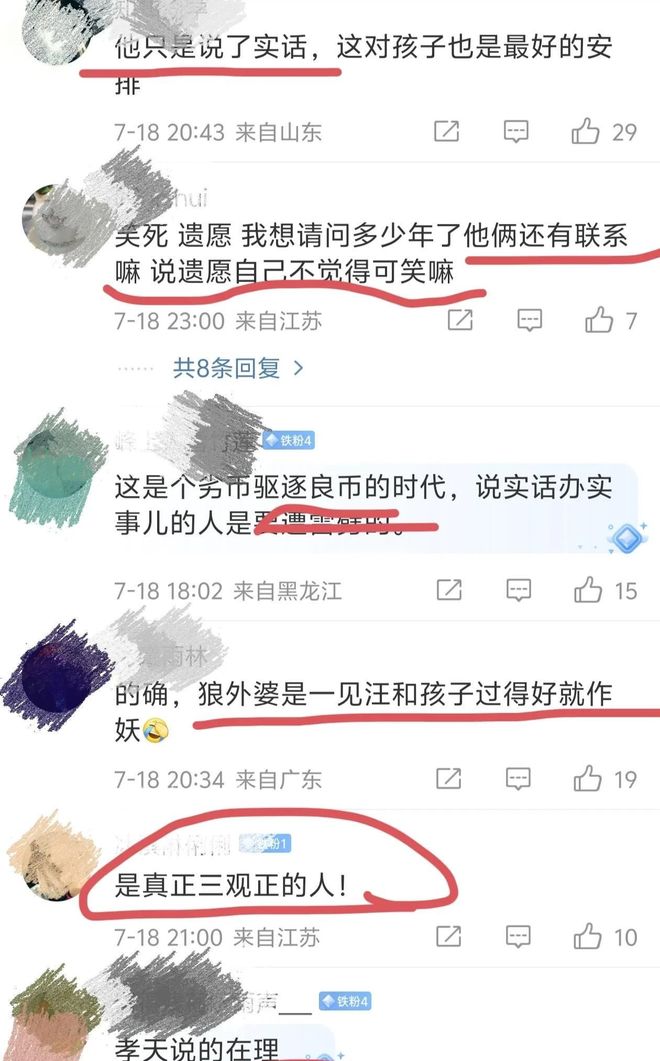Image resolution: width=660 pixels, height=1061 pixels.
Task: Like the comment '是真正三观正的人!'
Action: 588,937
